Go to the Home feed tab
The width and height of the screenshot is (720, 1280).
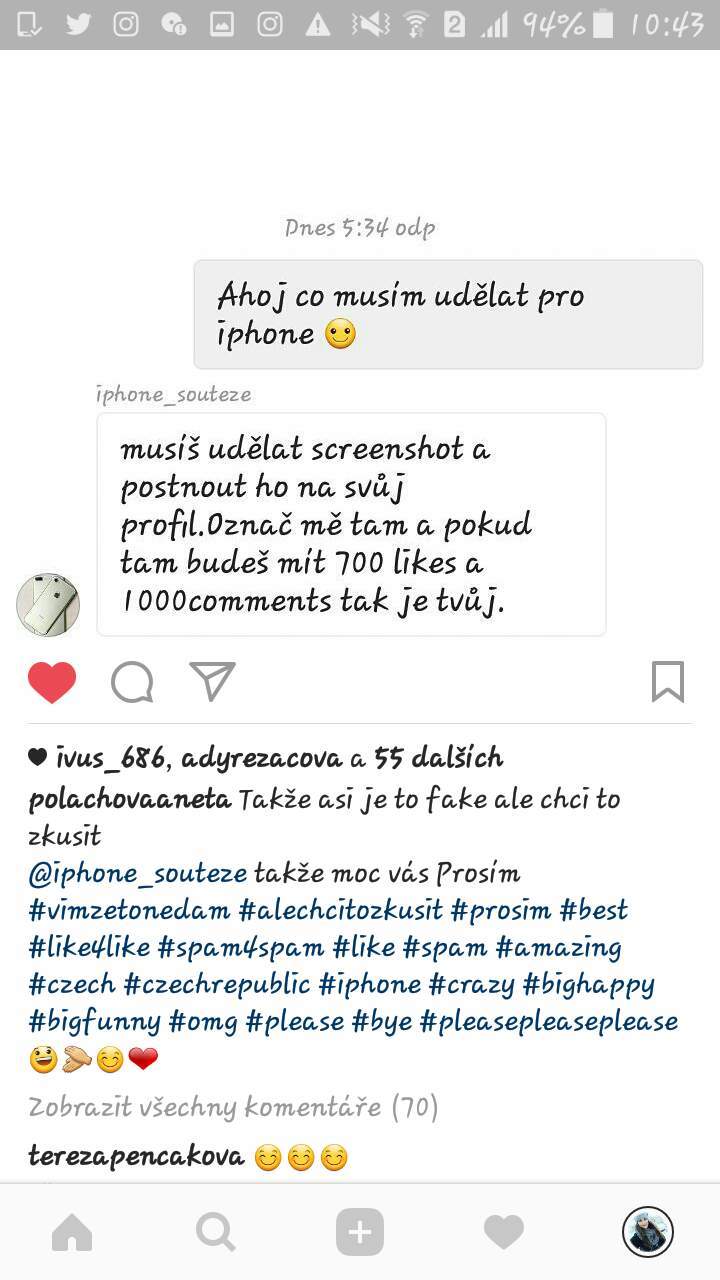72,1232
